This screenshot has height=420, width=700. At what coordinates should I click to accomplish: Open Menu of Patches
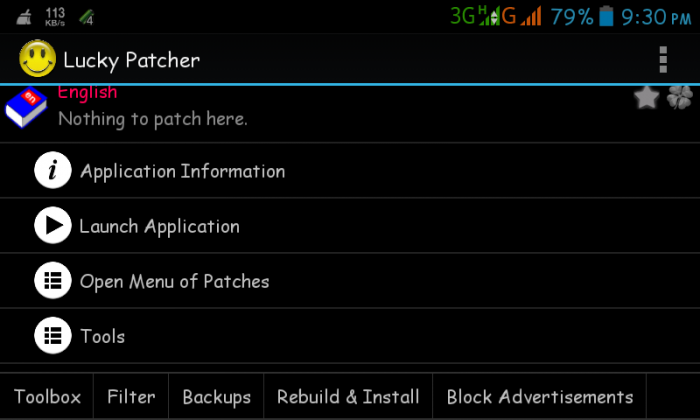pyautogui.click(x=175, y=281)
